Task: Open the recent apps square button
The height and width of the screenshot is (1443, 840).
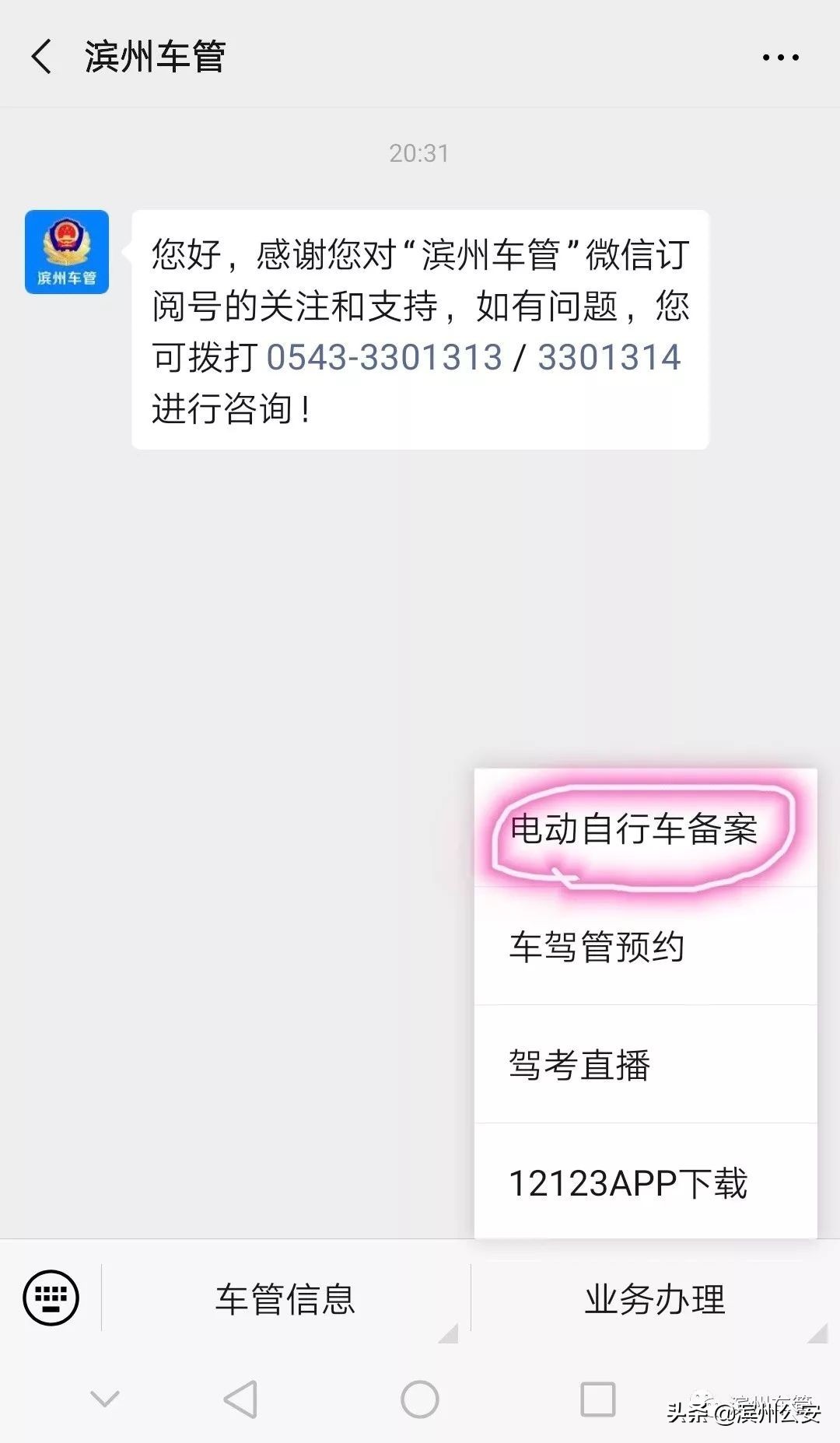Action: pyautogui.click(x=598, y=1399)
